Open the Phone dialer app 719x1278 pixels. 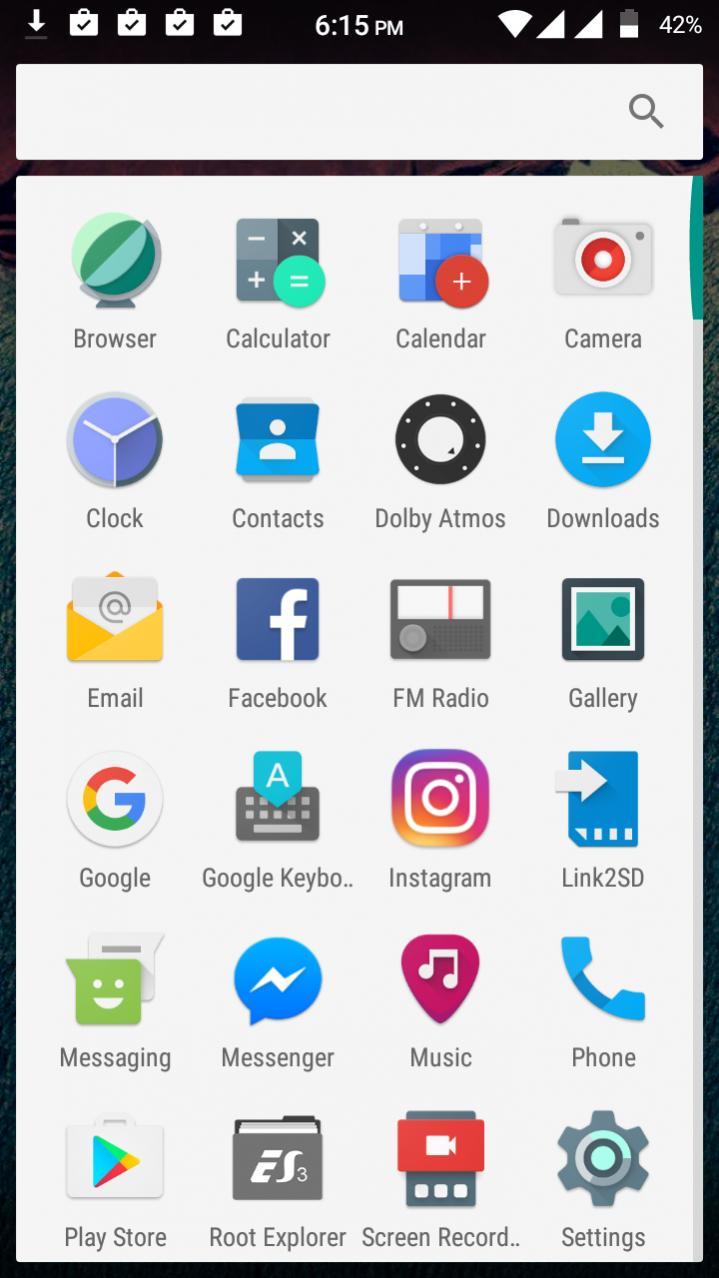click(603, 980)
